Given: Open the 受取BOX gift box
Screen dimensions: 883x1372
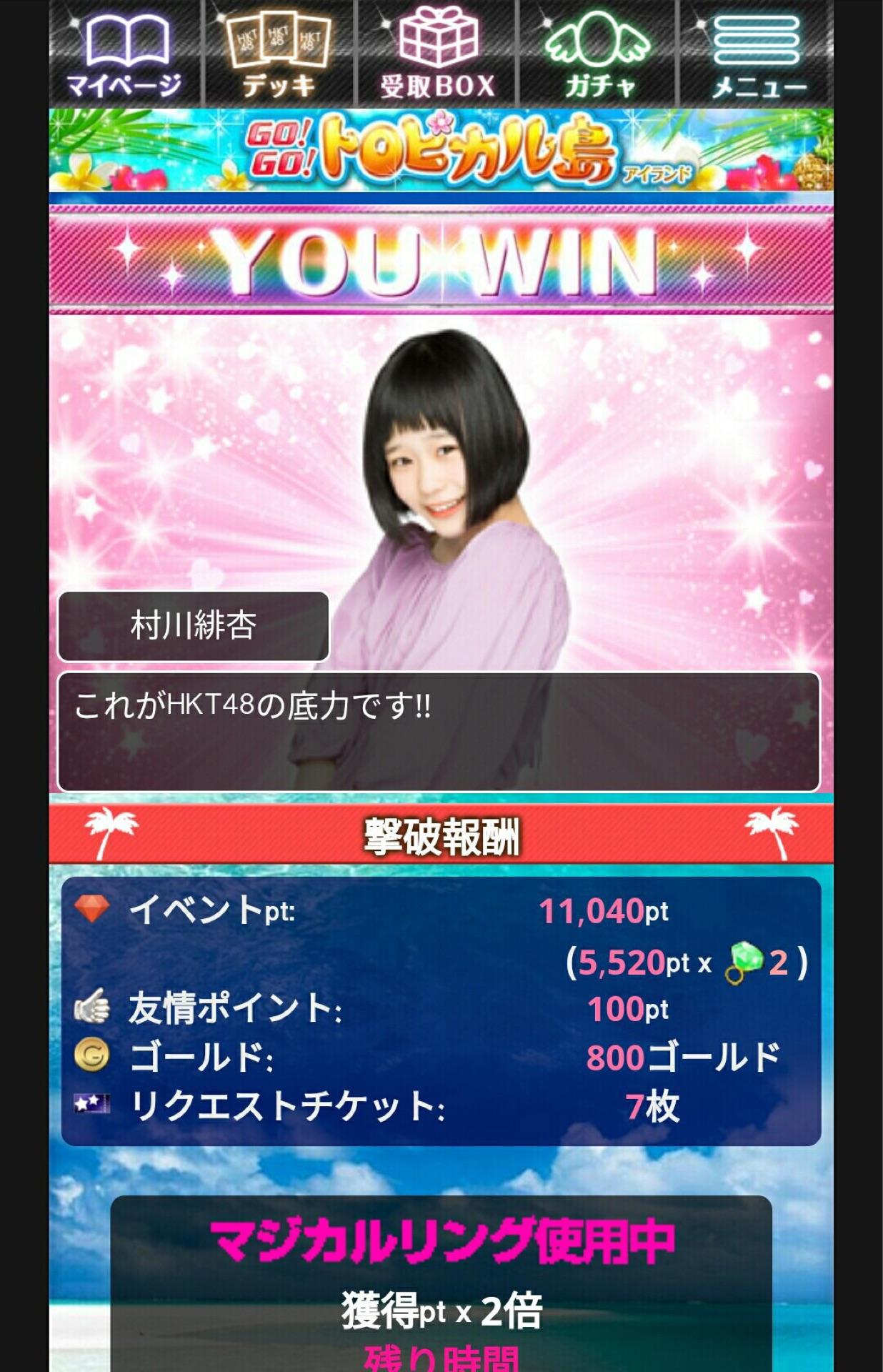Looking at the screenshot, I should [x=437, y=54].
